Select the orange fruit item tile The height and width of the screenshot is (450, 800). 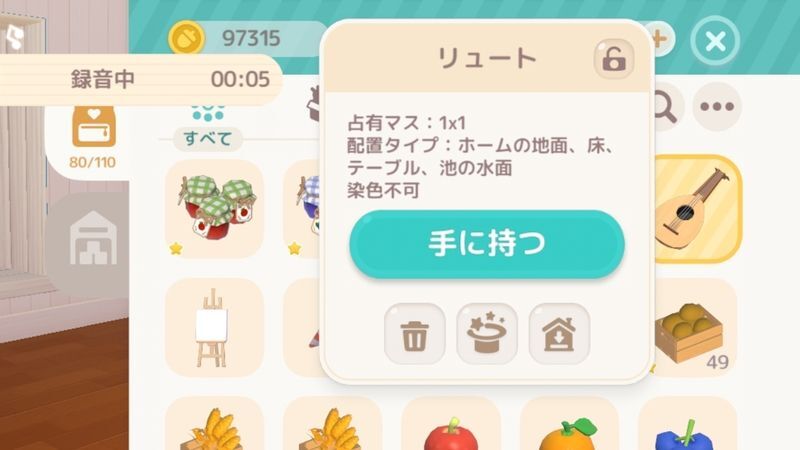[x=568, y=430]
